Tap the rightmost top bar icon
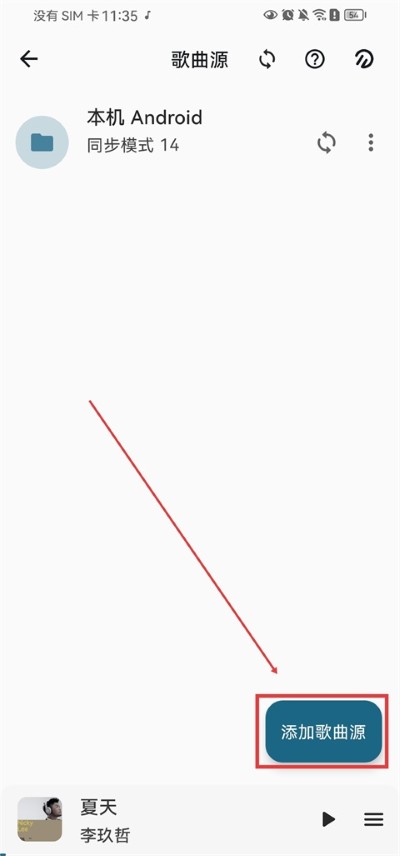The height and width of the screenshot is (856, 400). 364,59
